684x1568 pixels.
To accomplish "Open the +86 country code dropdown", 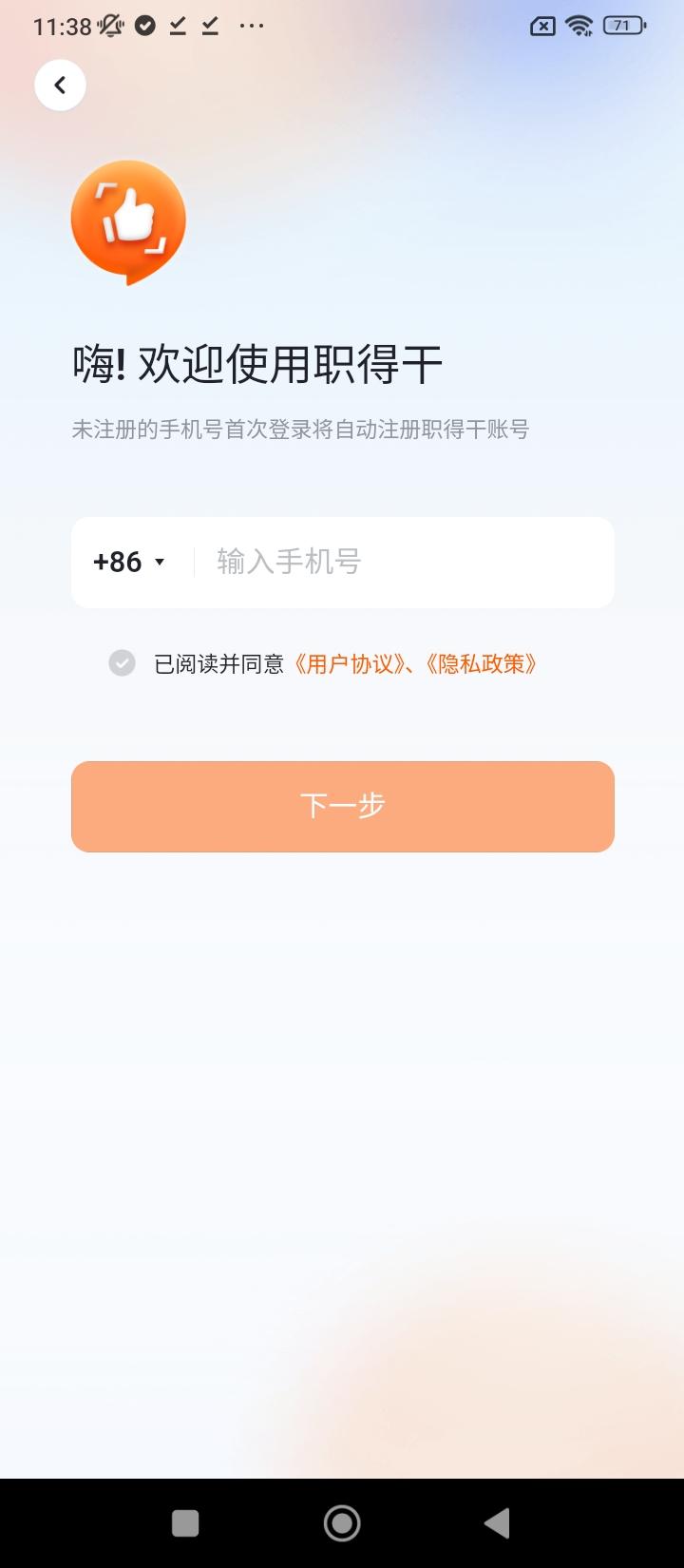I will [x=130, y=562].
